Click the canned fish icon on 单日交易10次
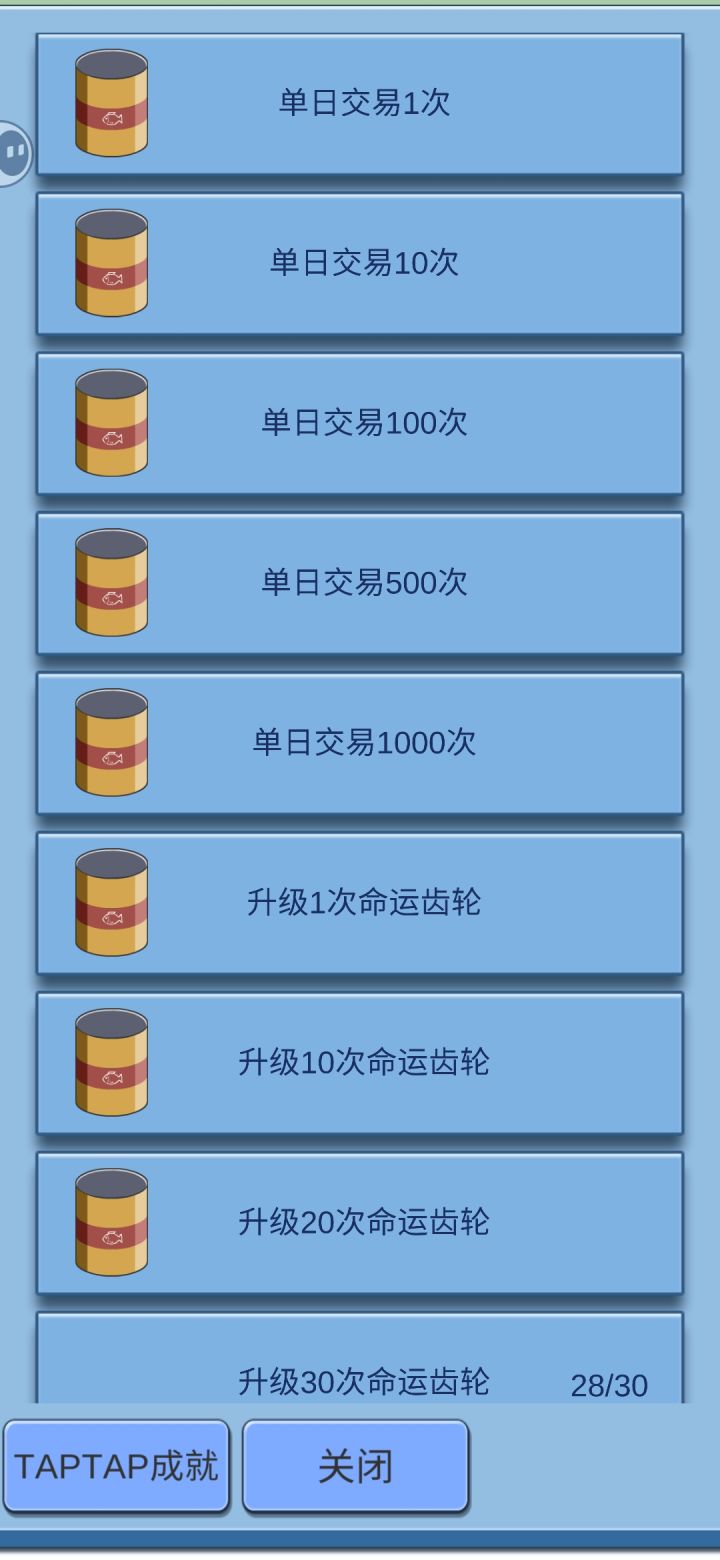 [x=110, y=262]
